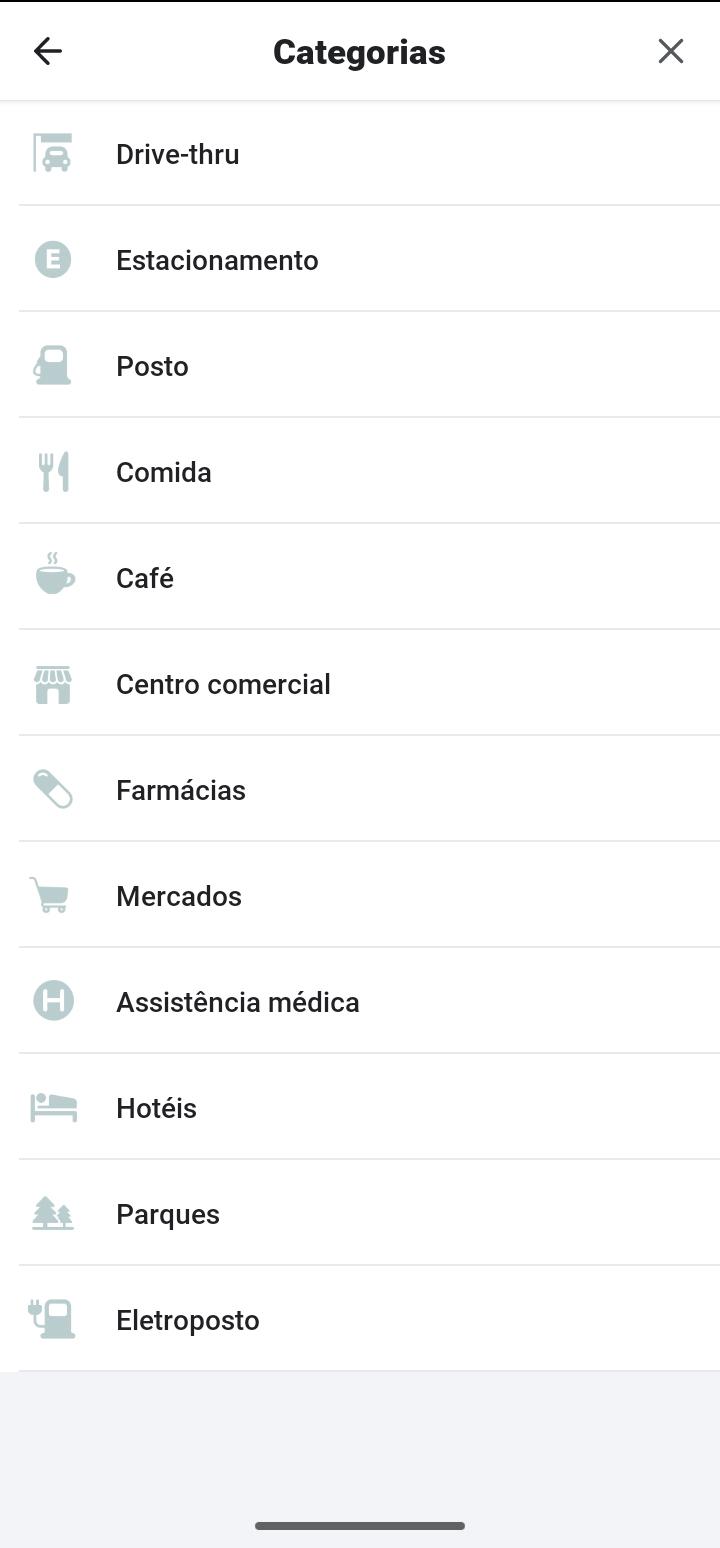Select the Drive-thru category

pos(178,155)
